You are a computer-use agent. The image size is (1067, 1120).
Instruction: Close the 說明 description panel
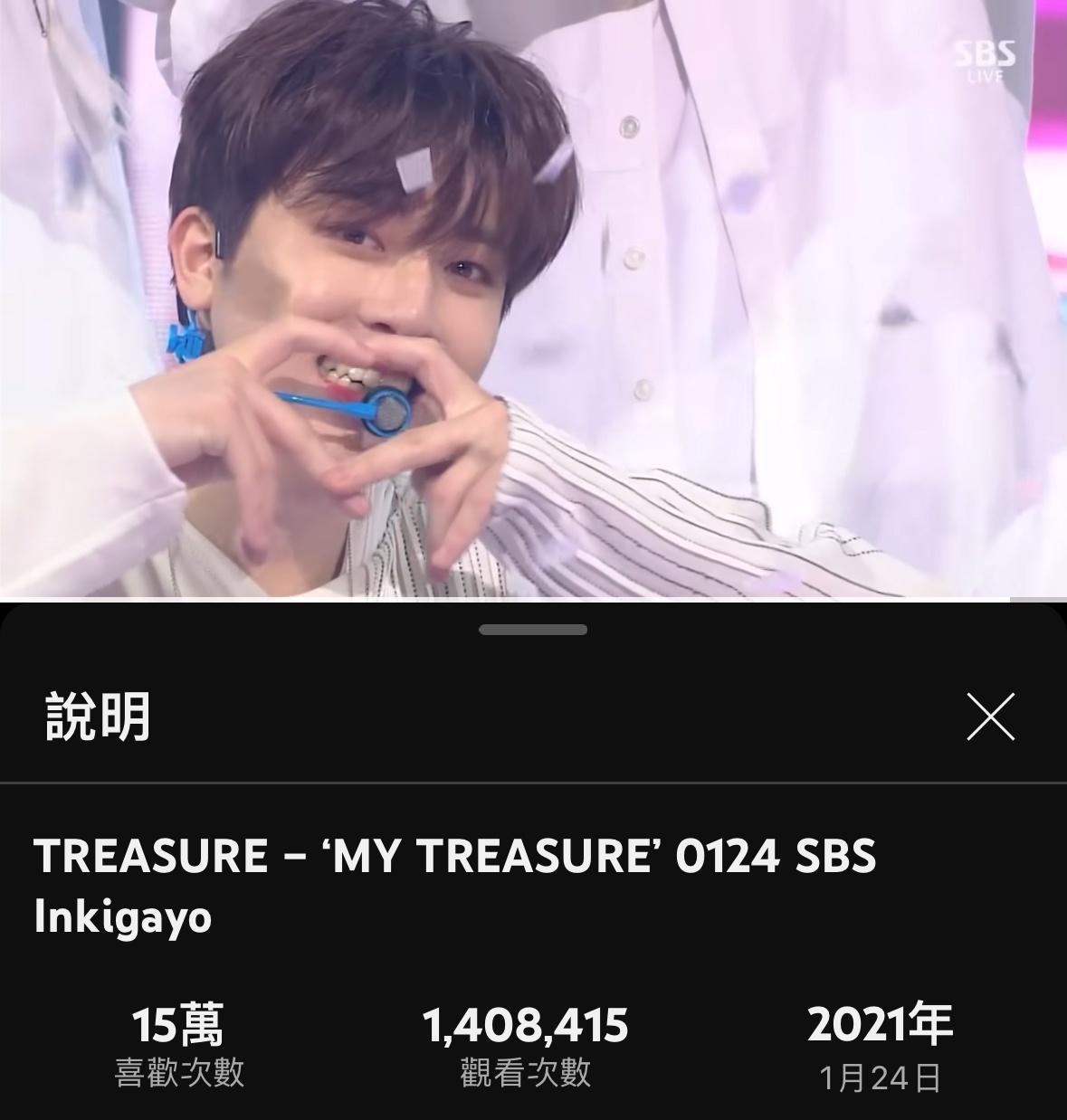click(990, 717)
